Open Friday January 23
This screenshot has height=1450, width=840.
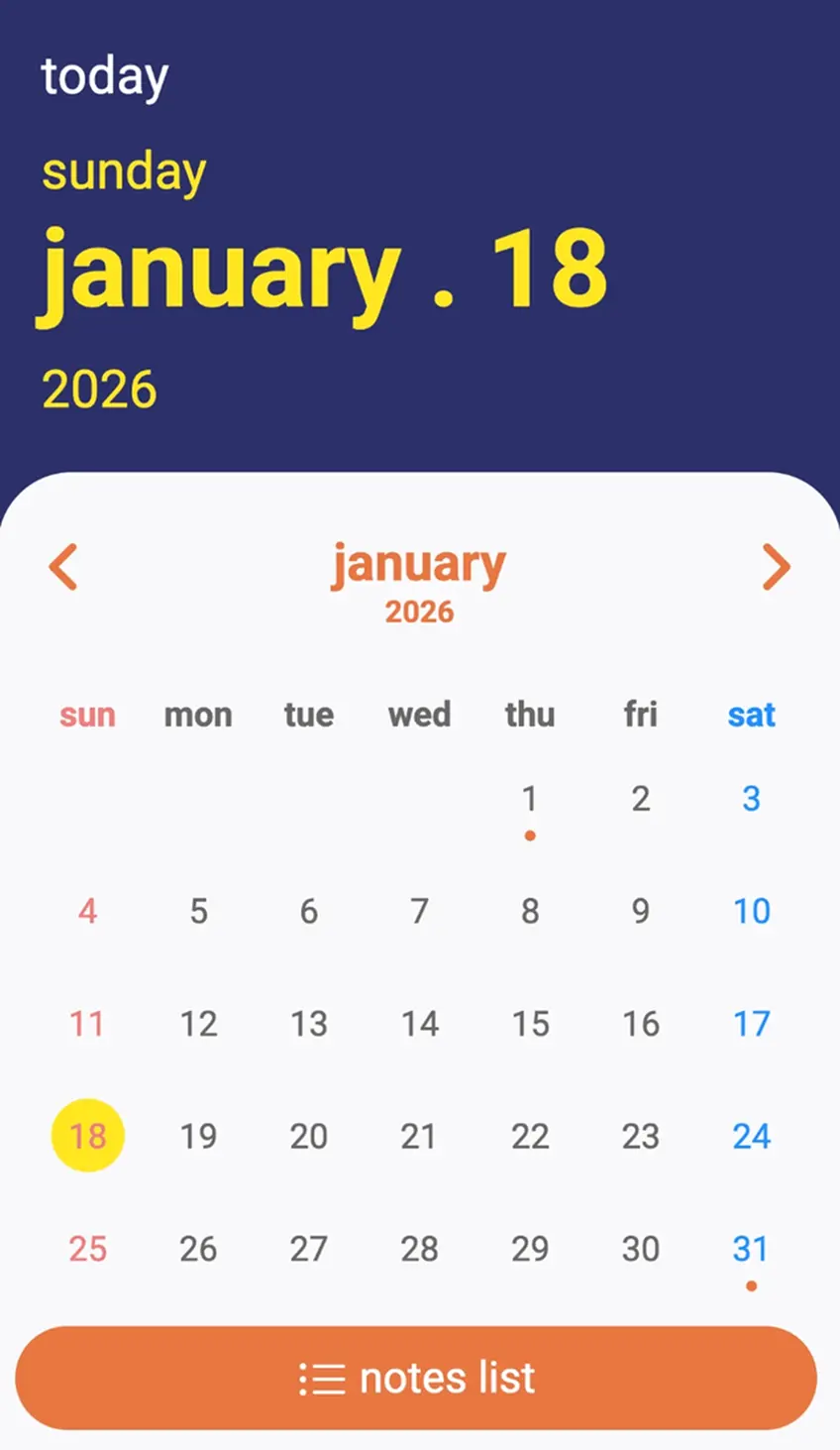[640, 1136]
